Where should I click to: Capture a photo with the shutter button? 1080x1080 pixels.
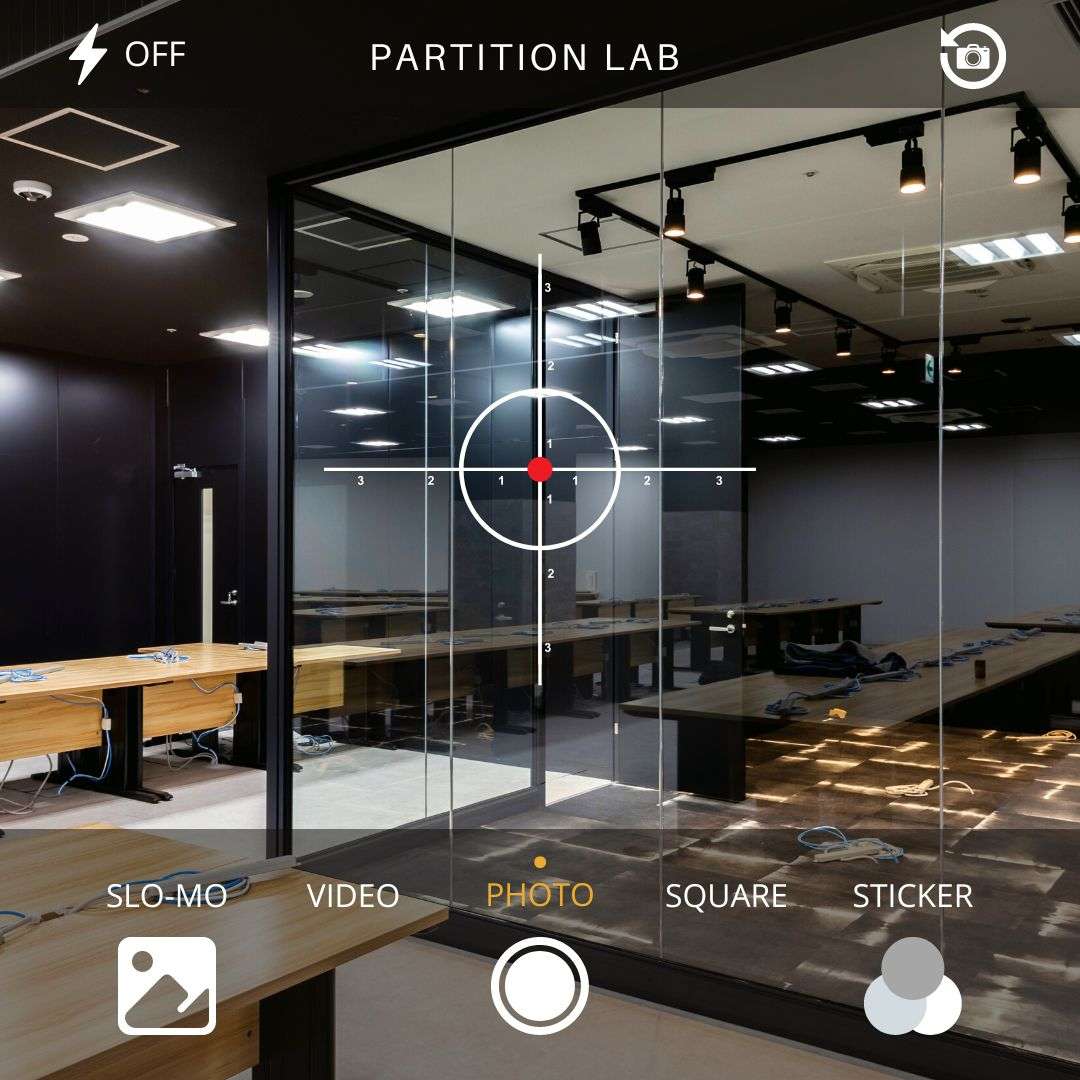pyautogui.click(x=540, y=986)
